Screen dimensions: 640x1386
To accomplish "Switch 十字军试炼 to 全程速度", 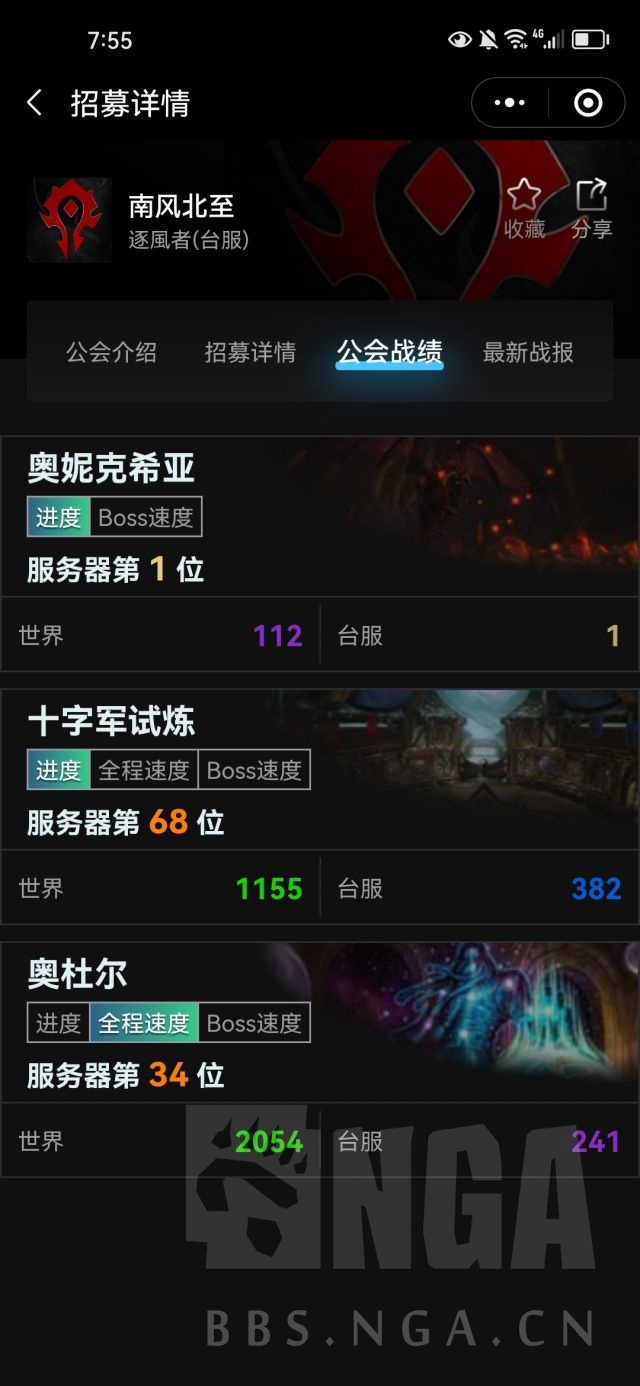I will pyautogui.click(x=144, y=770).
